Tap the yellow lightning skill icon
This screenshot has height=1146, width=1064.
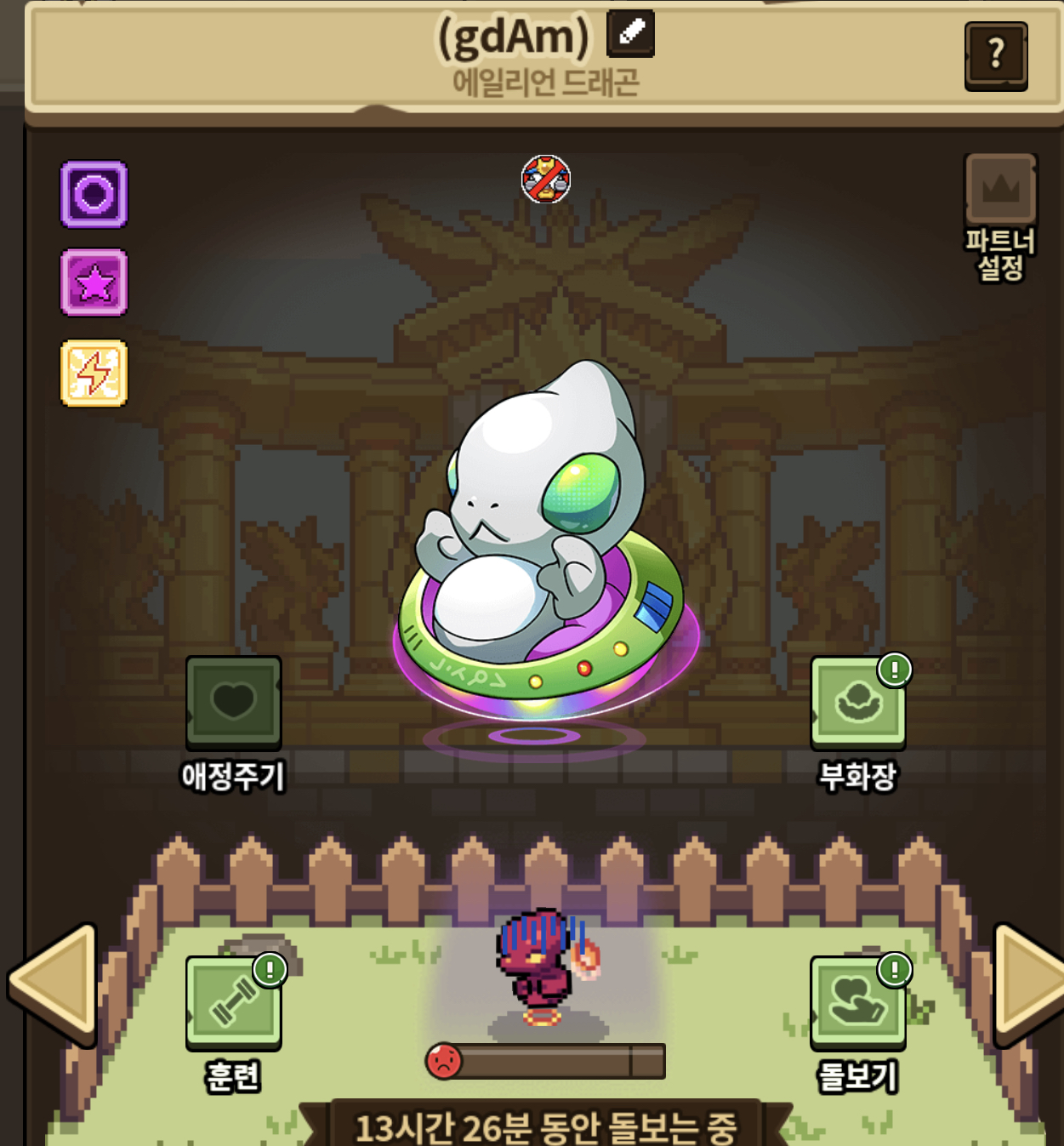pos(94,373)
